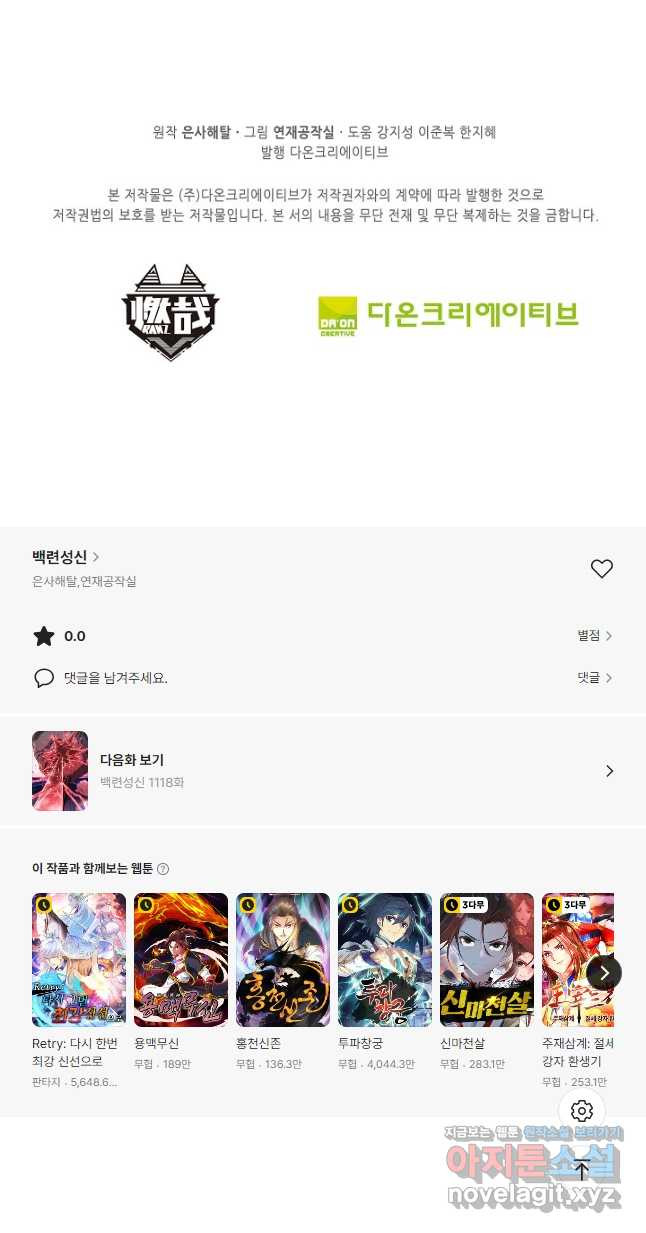Open the 댓글 comments section
Image resolution: width=646 pixels, height=1233 pixels.
coord(595,678)
